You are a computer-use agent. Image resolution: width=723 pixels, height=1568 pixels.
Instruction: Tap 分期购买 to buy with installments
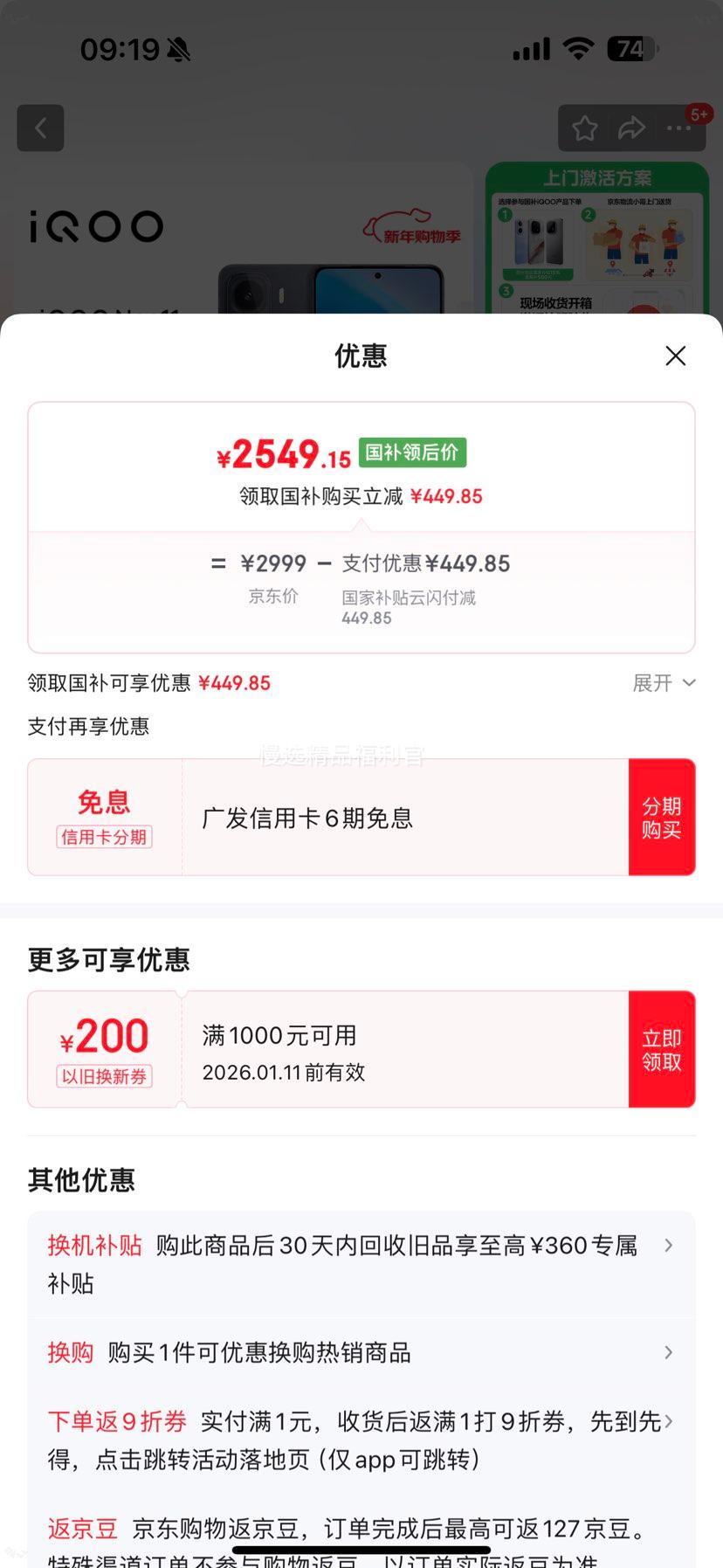click(x=662, y=816)
